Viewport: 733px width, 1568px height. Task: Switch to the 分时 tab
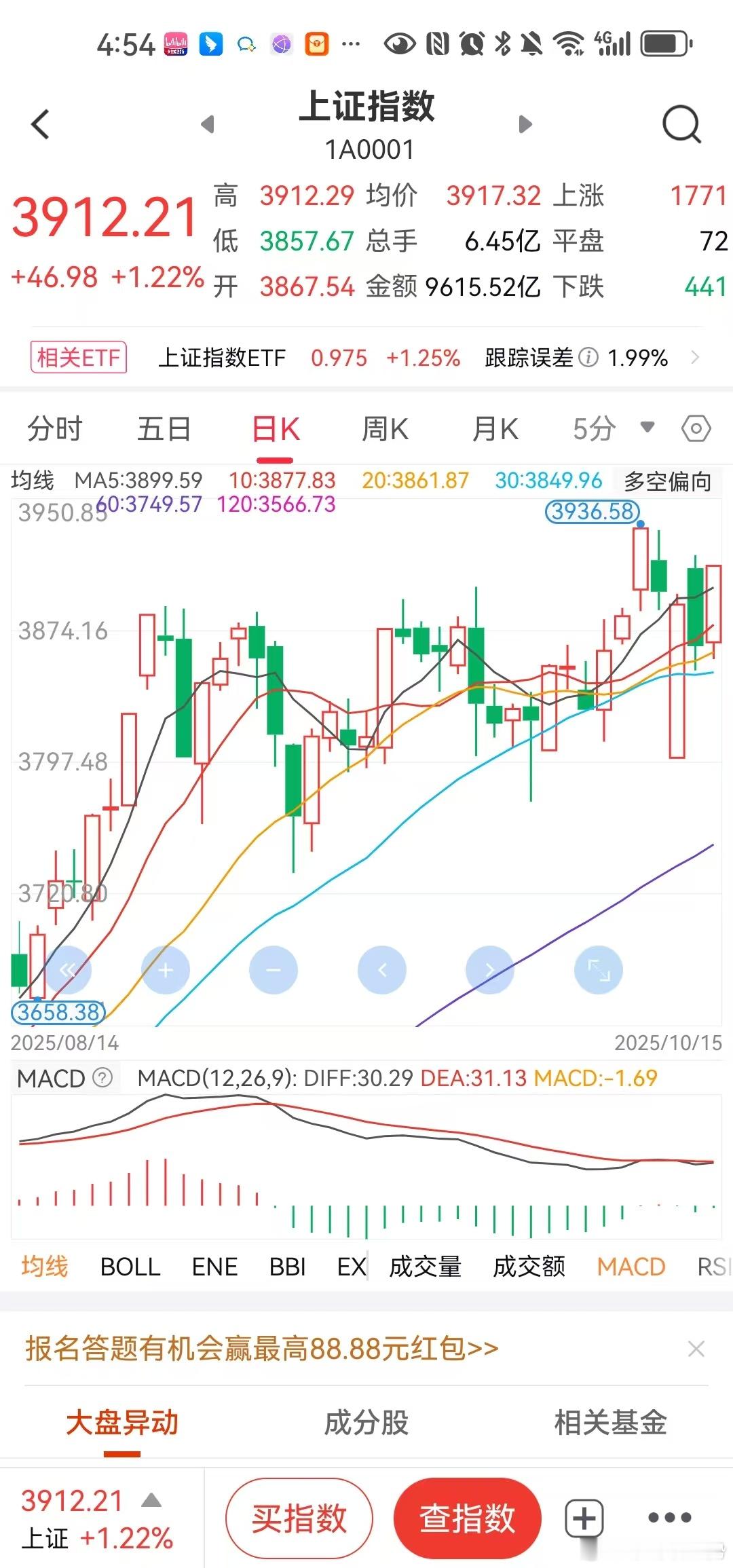pos(54,428)
